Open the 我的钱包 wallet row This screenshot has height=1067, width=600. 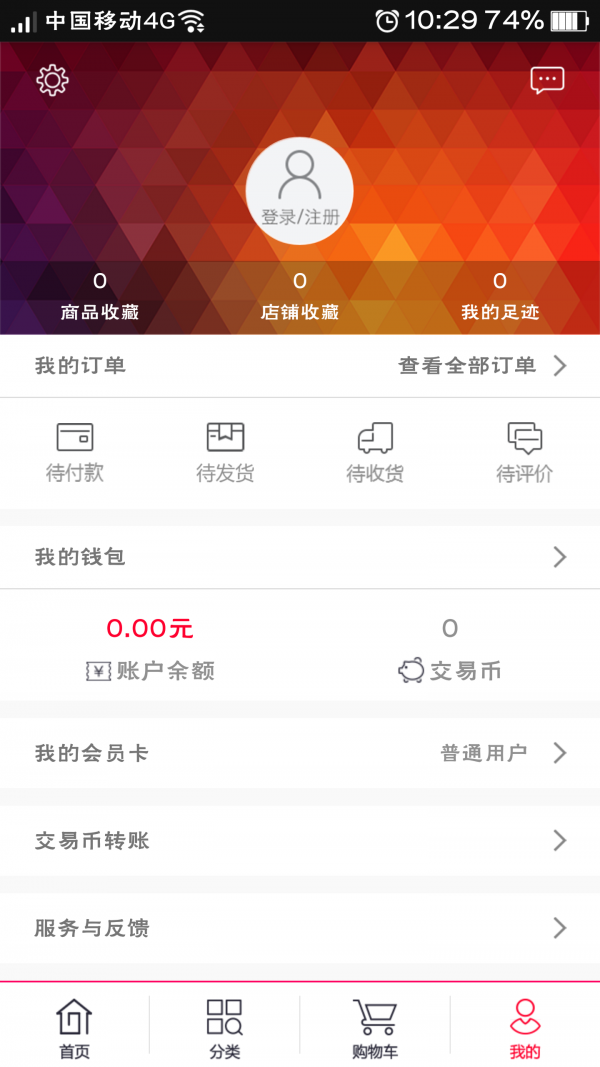(300, 557)
